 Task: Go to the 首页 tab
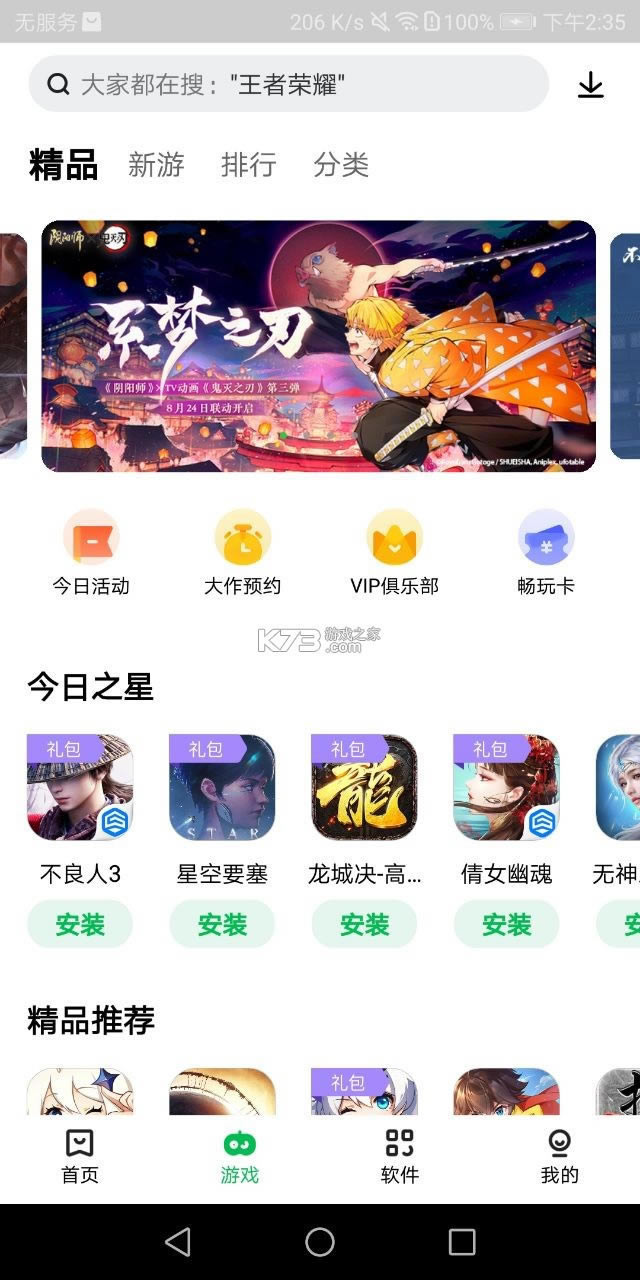[x=80, y=1156]
